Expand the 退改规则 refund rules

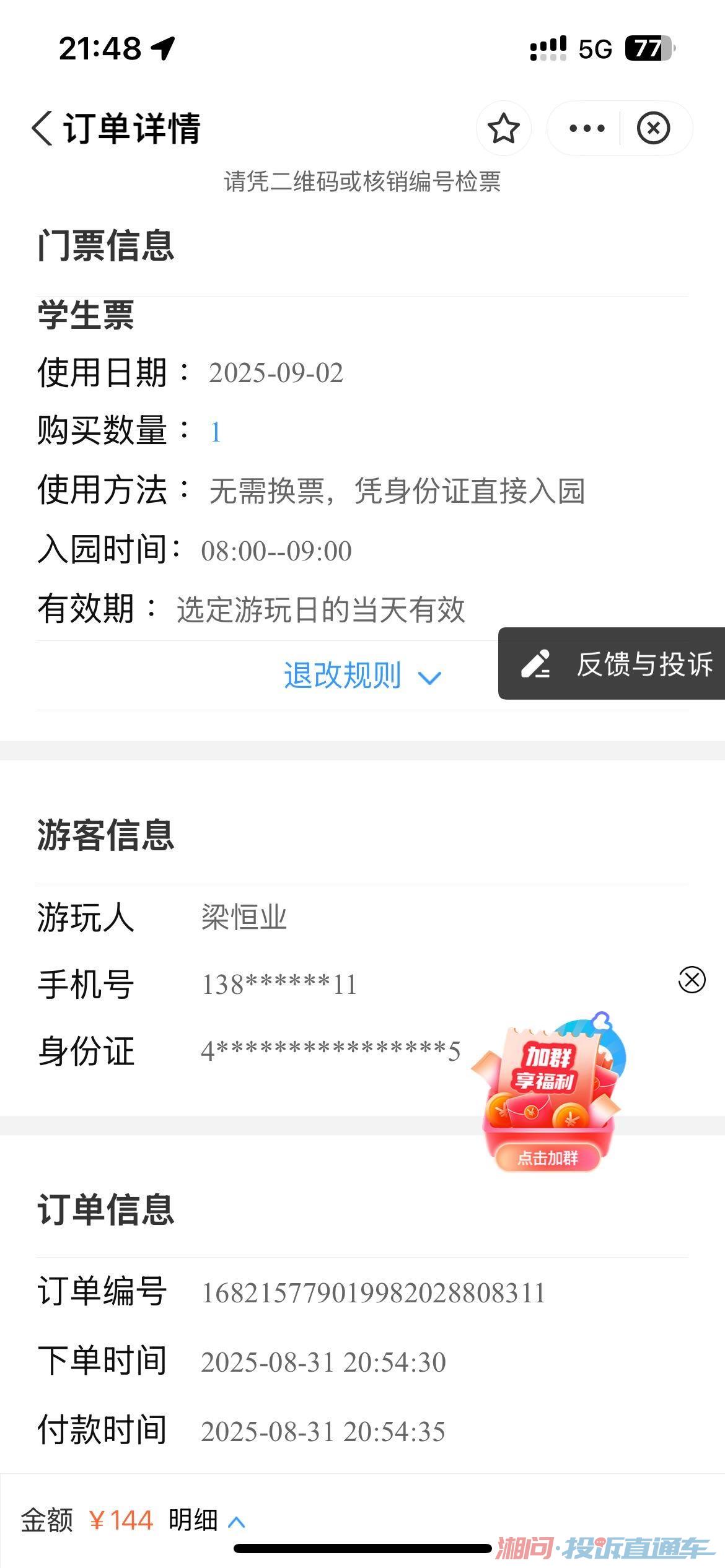[x=362, y=676]
